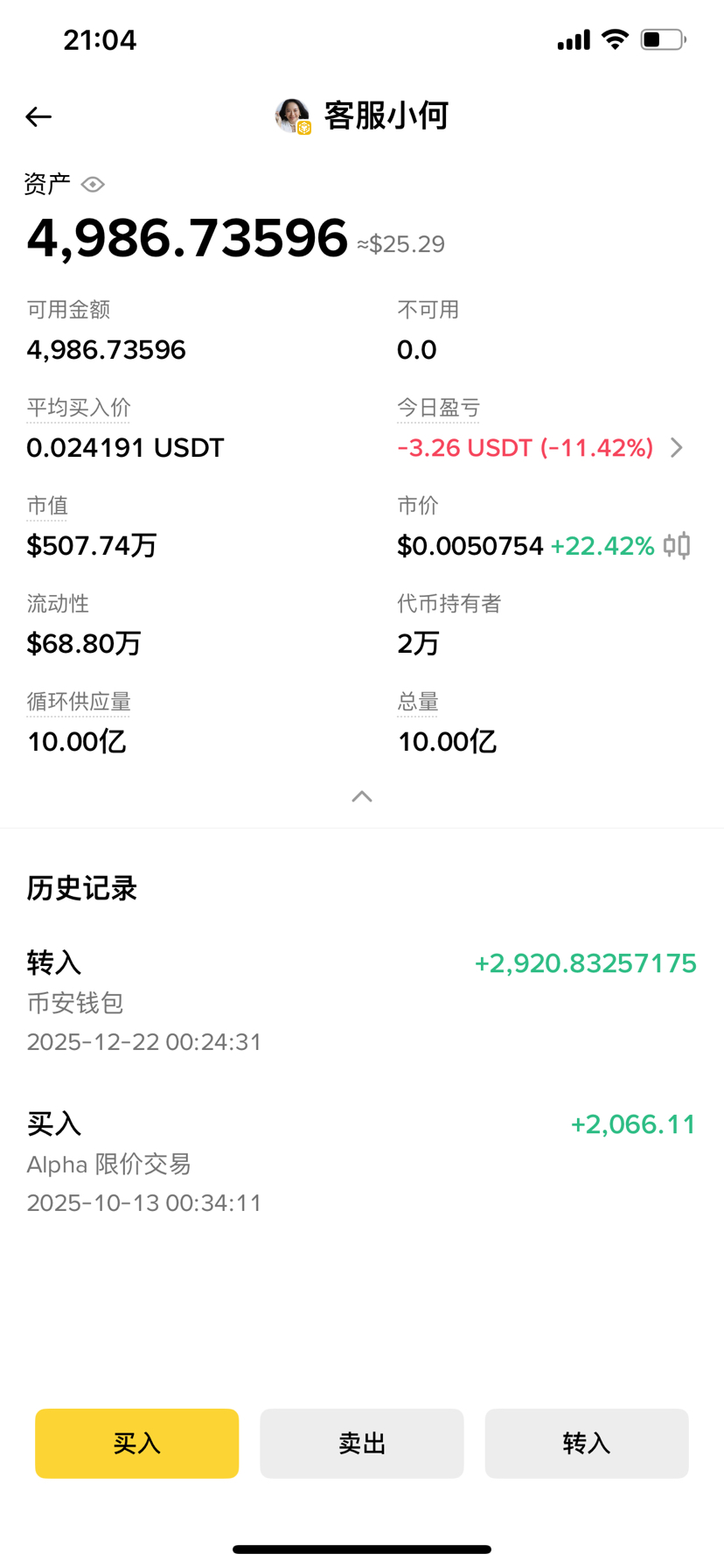View the 循环供应量 explanation
Image resolution: width=724 pixels, height=1568 pixels.
[79, 702]
